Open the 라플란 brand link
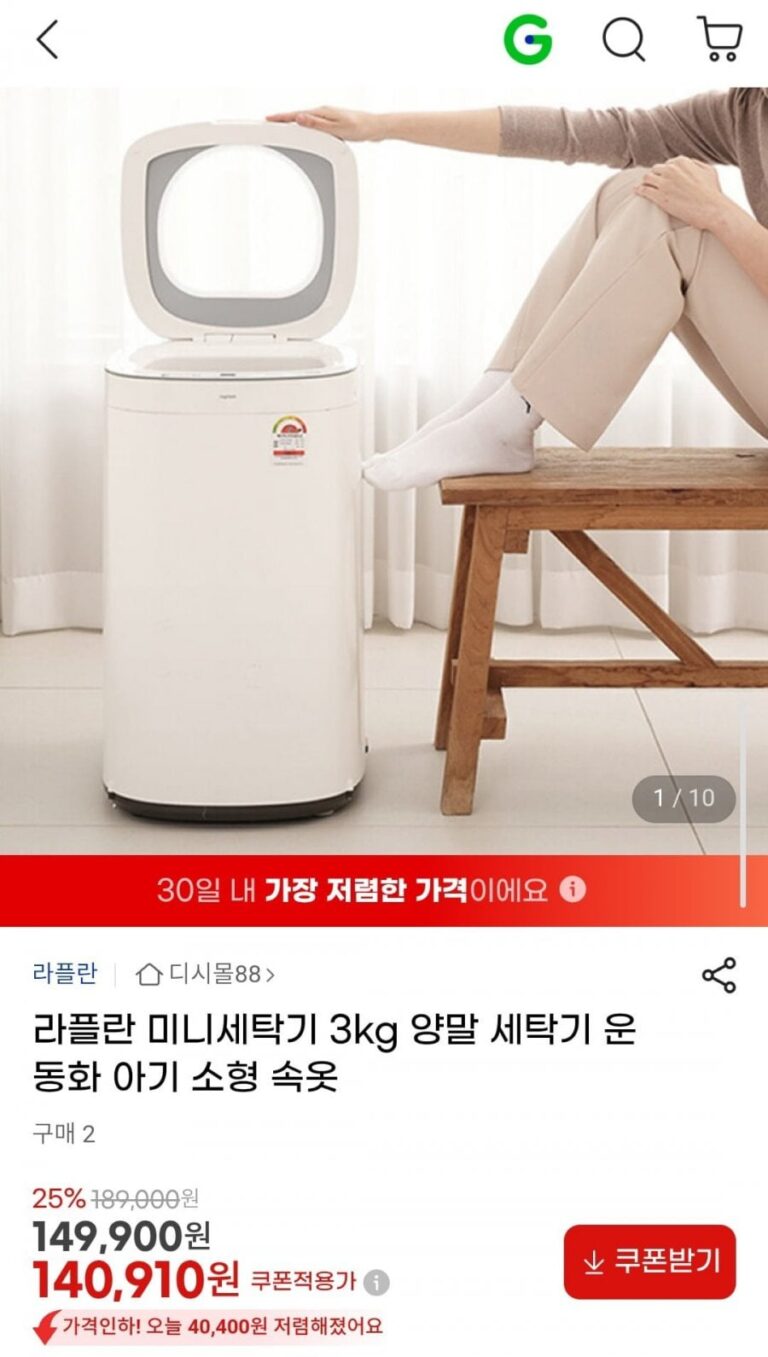This screenshot has width=768, height=1357. pos(65,973)
